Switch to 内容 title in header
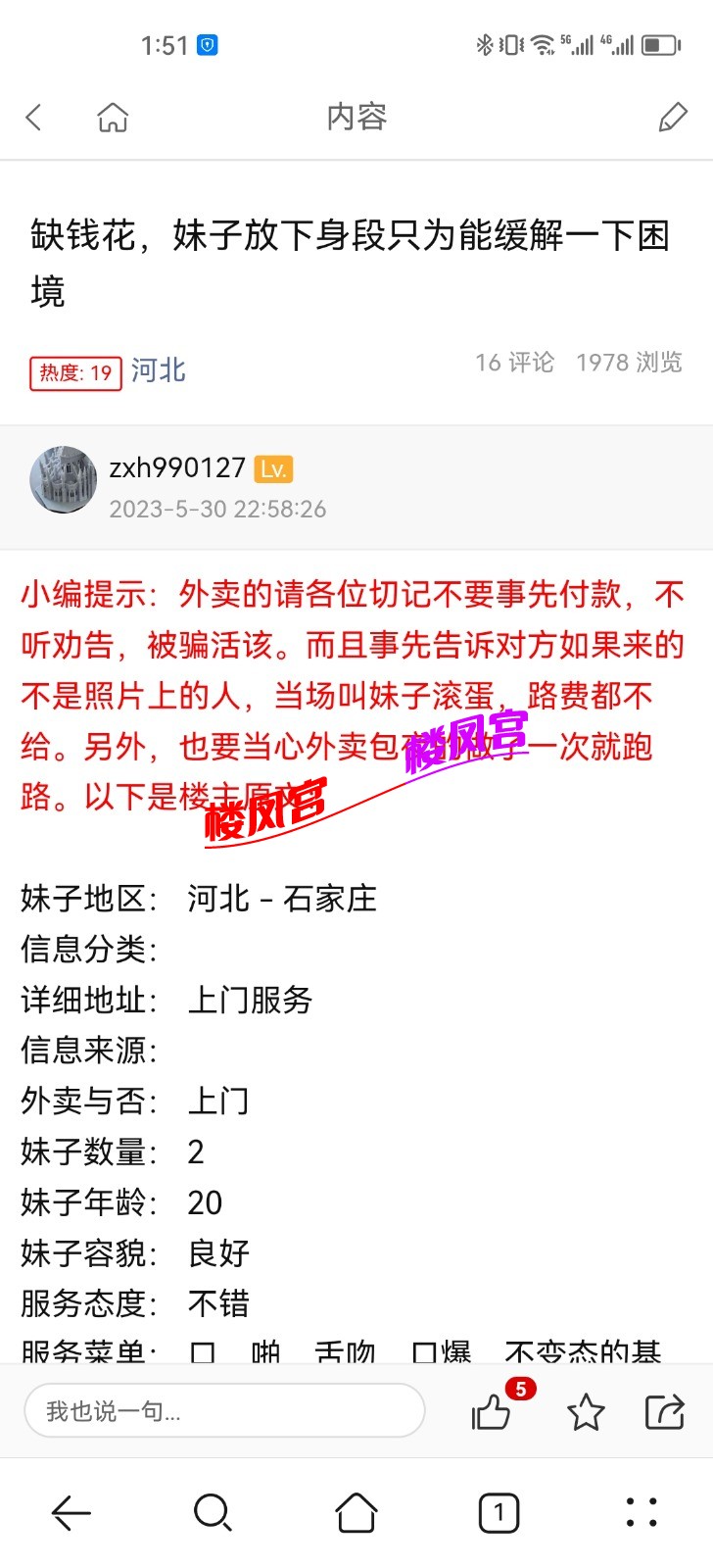 356,116
